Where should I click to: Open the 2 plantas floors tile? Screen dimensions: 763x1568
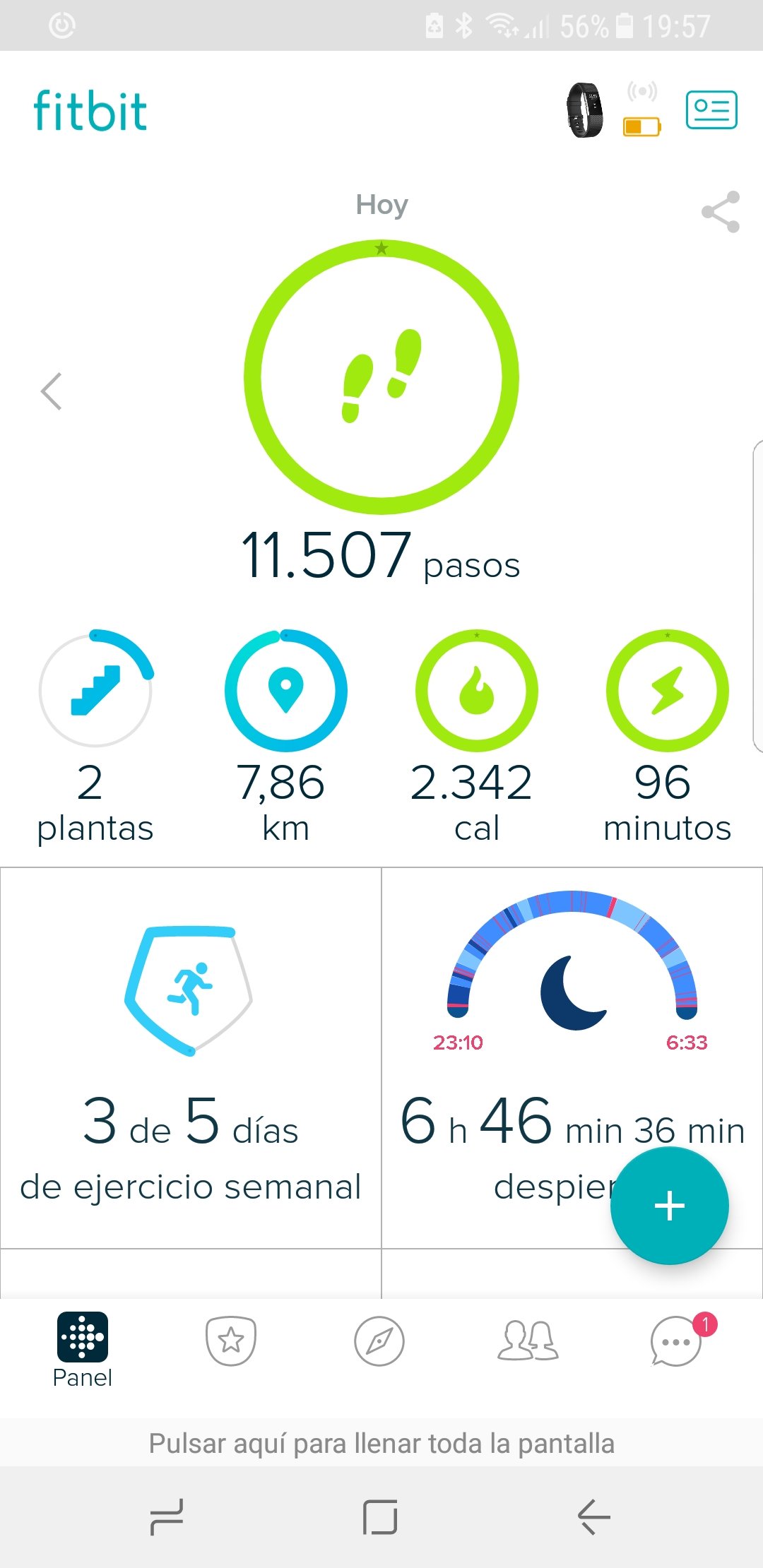95,737
